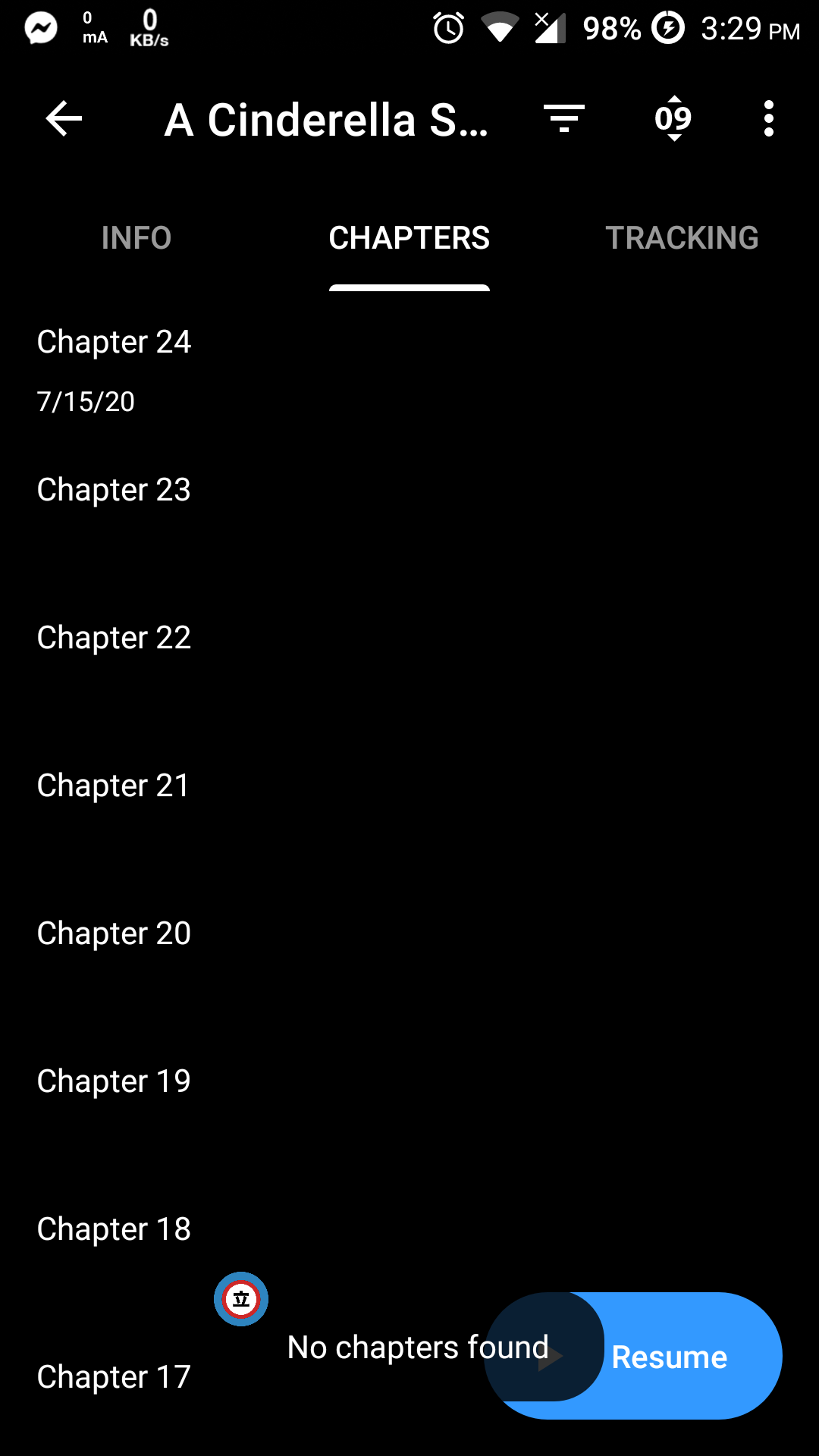
Task: Open Chapter 17
Action: pyautogui.click(x=114, y=1376)
